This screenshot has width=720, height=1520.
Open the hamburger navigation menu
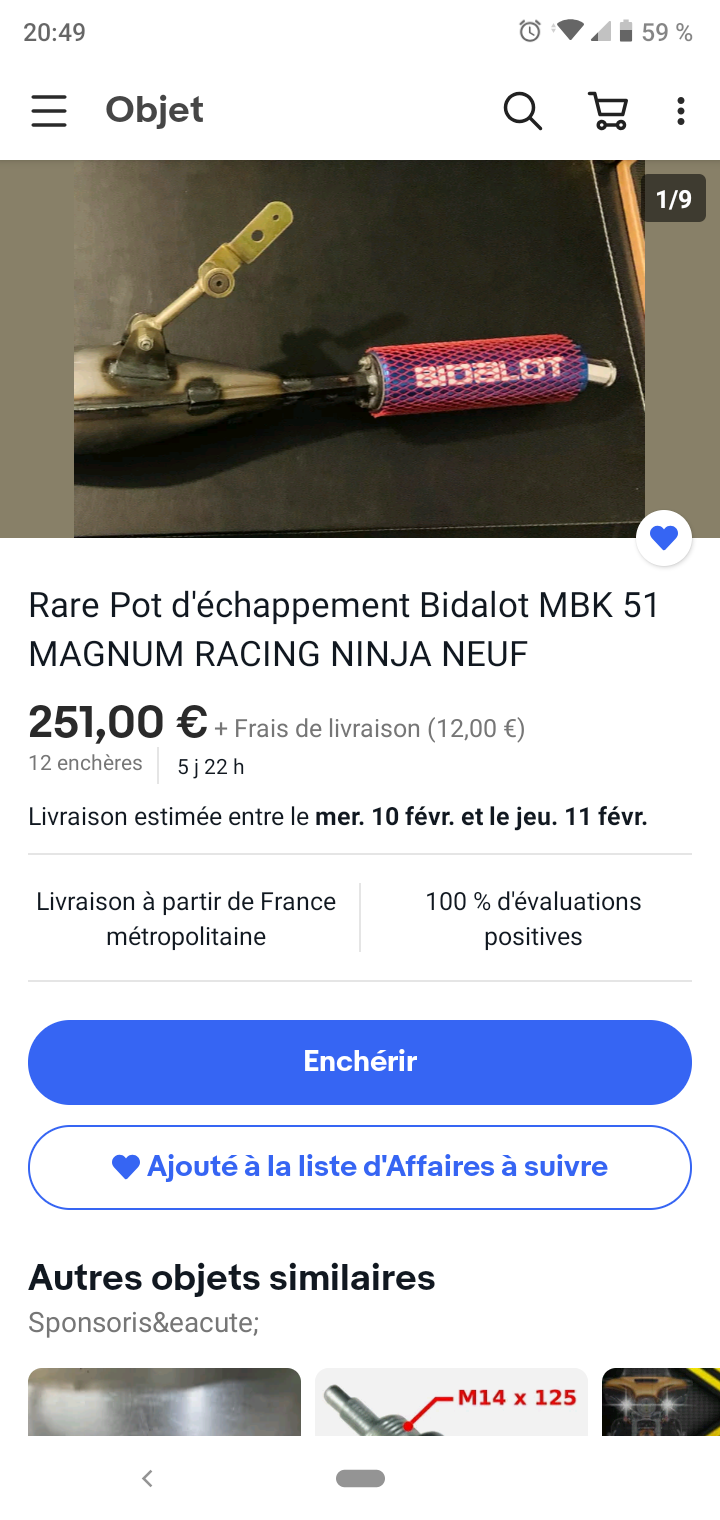pyautogui.click(x=49, y=110)
